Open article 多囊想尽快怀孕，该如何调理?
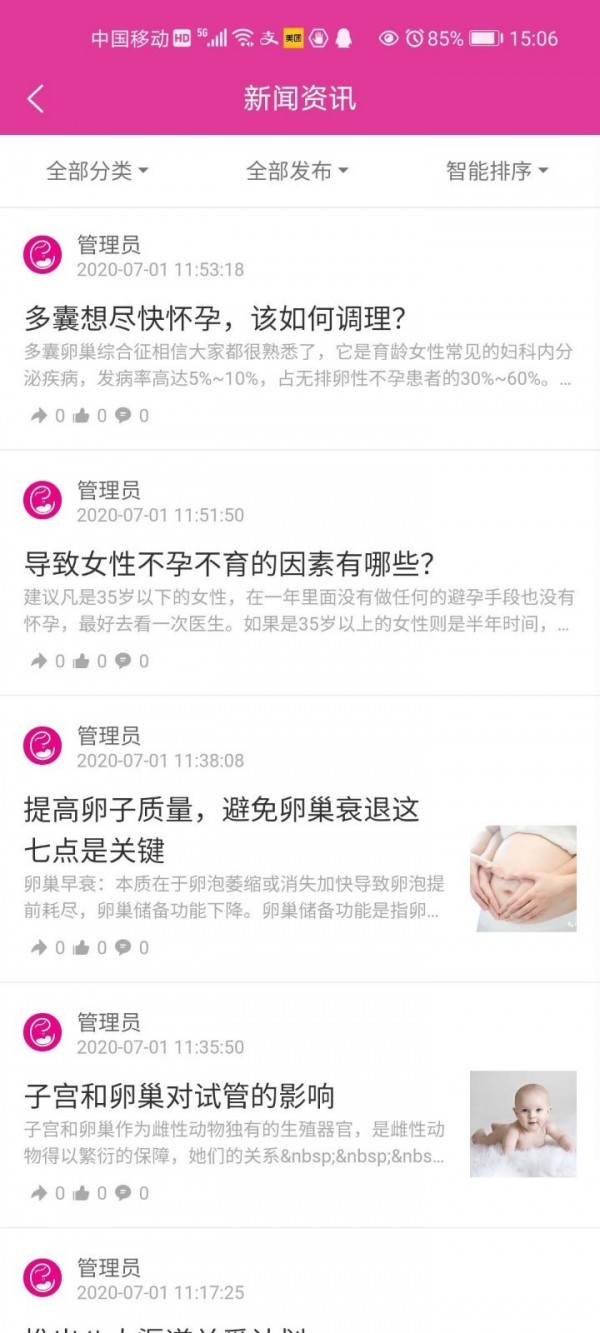Viewport: 600px width, 1333px height. click(215, 319)
